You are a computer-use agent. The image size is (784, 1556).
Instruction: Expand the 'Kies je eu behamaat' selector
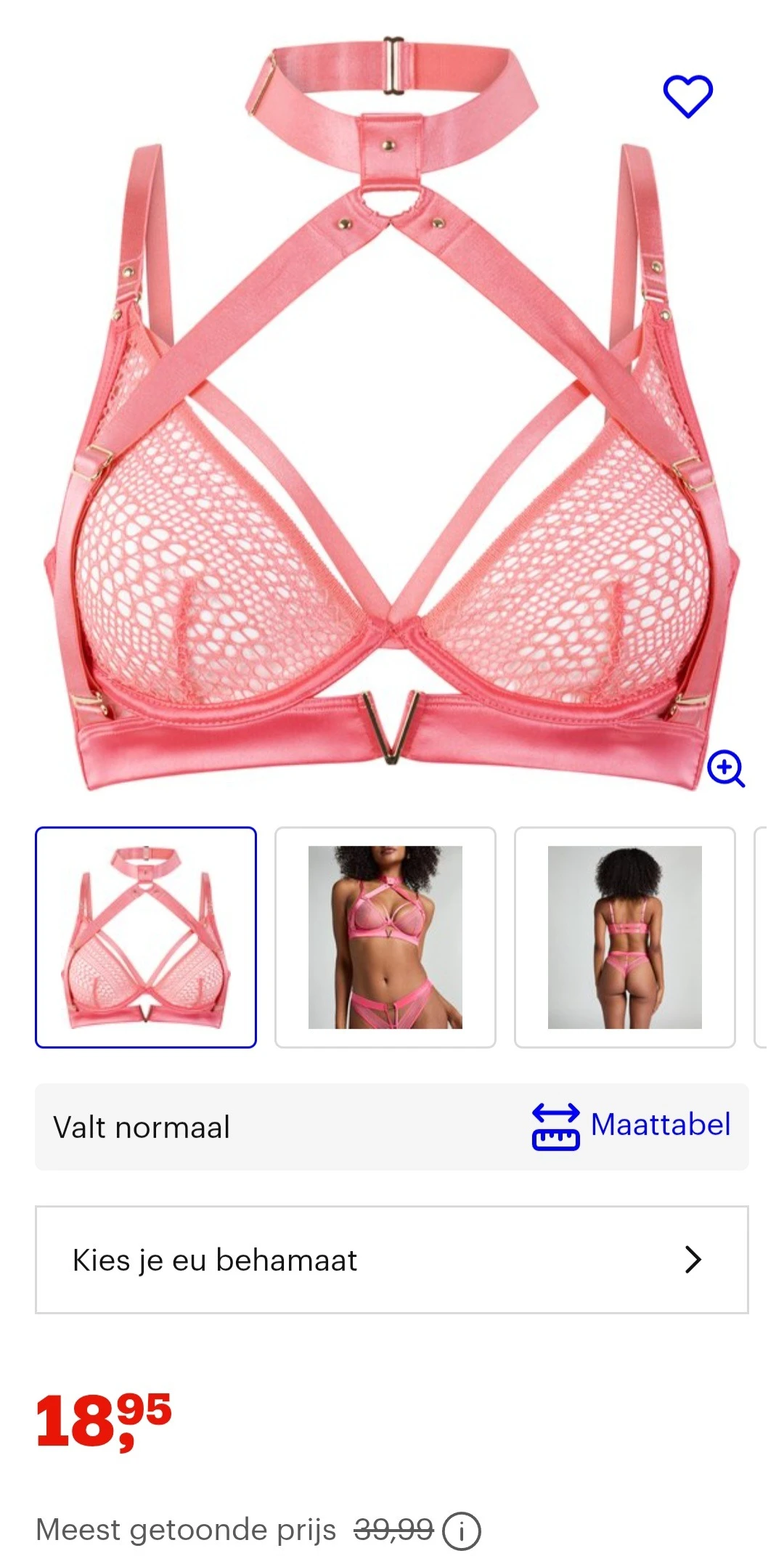pos(392,1260)
